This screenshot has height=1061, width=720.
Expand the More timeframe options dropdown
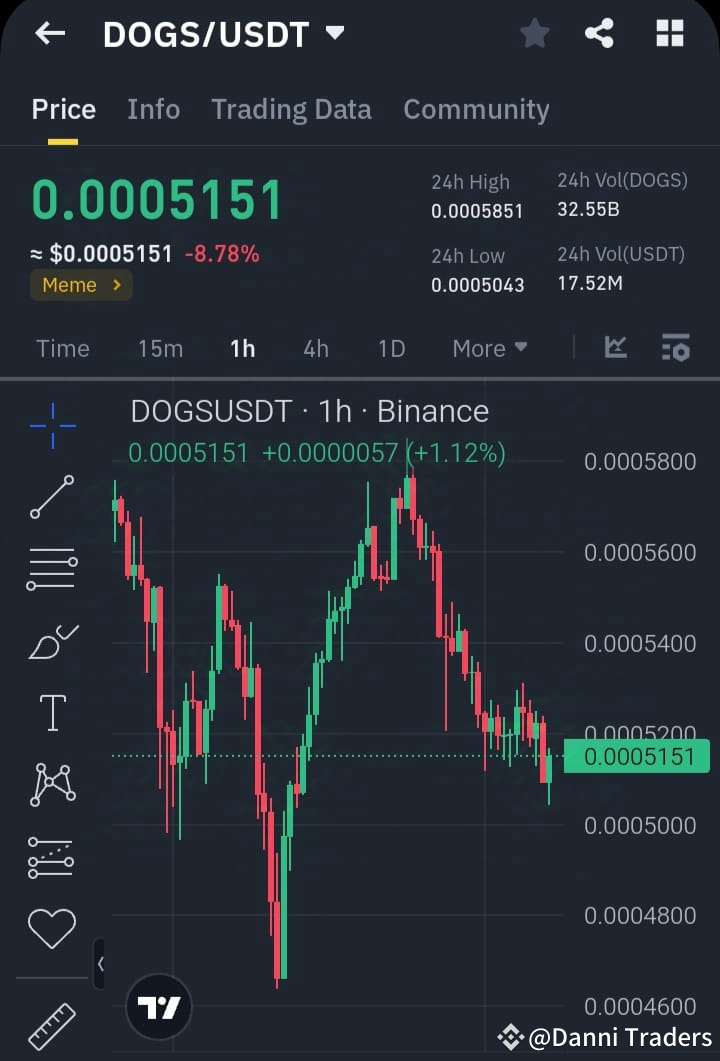pos(489,348)
